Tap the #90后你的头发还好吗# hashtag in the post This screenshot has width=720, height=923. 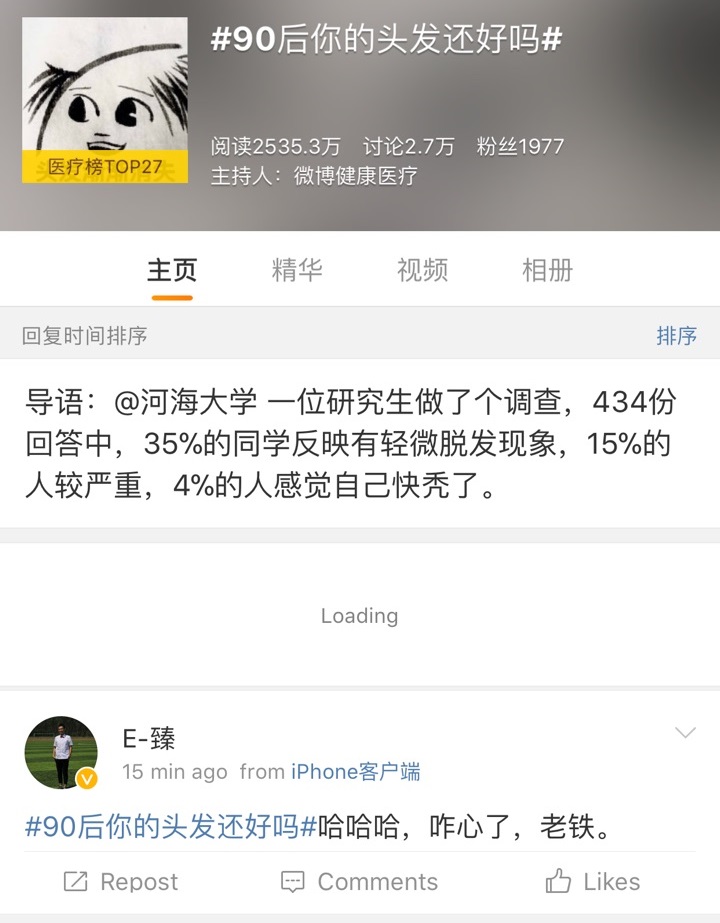170,827
